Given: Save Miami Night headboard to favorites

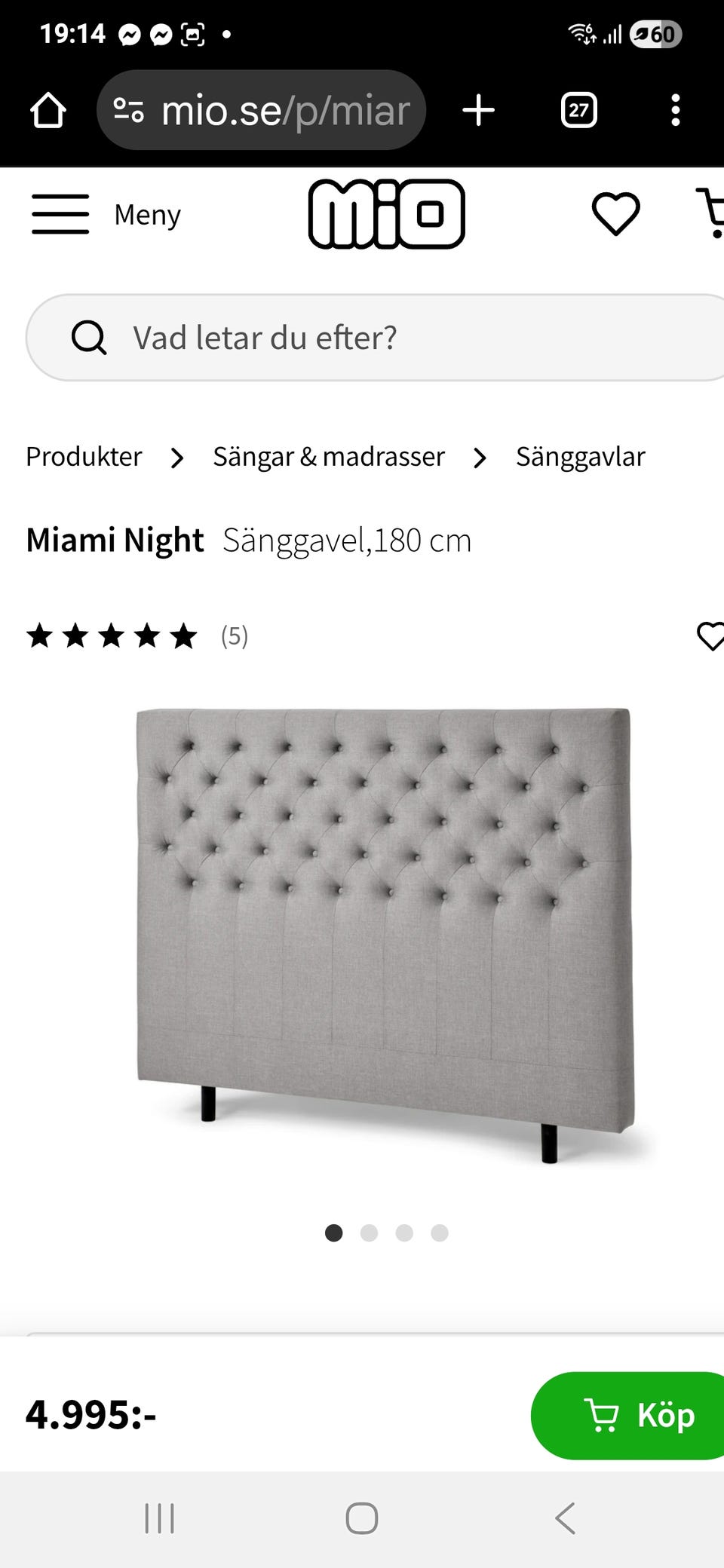Looking at the screenshot, I should (x=710, y=636).
